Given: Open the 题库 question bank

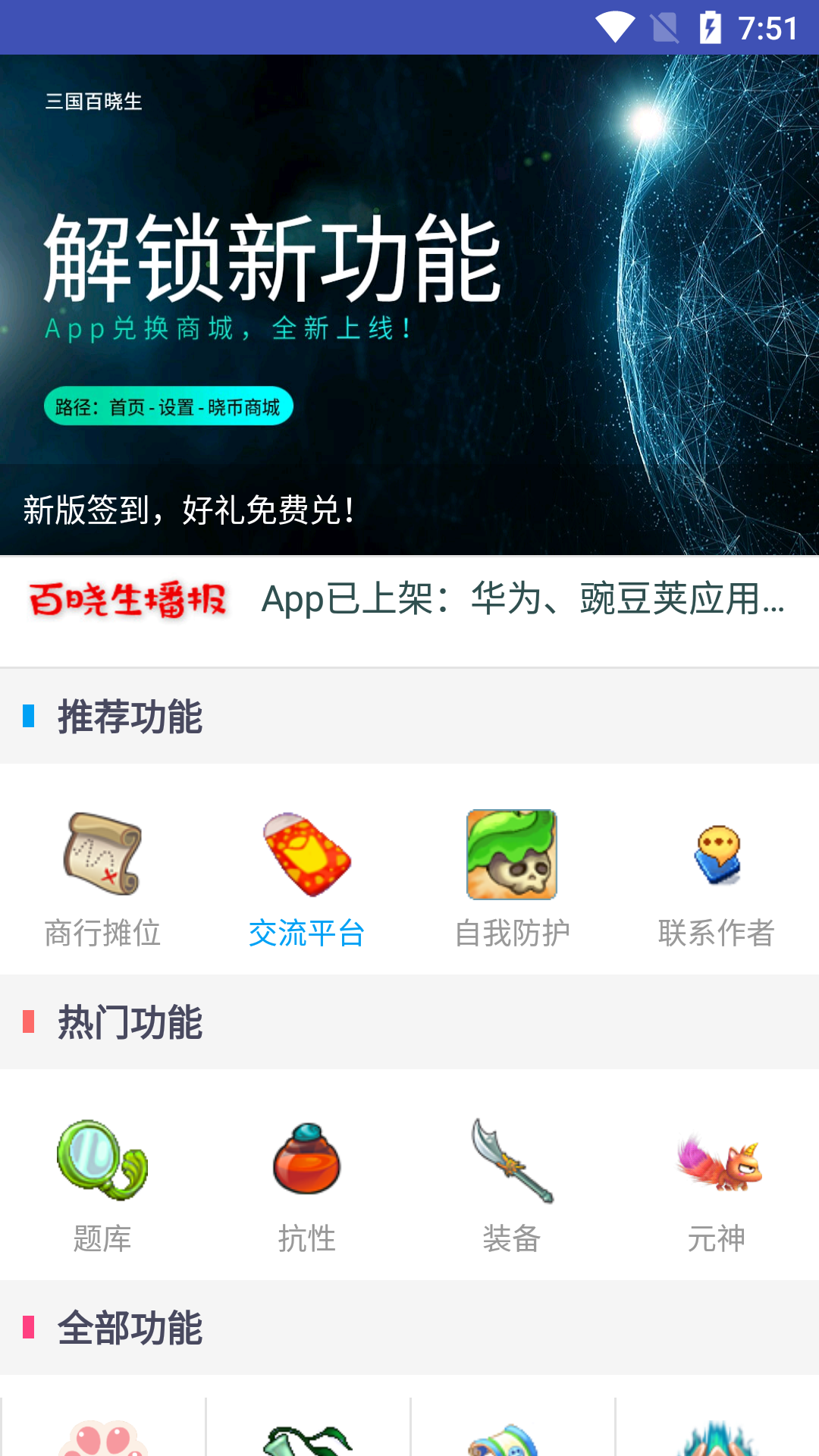Looking at the screenshot, I should (102, 1183).
